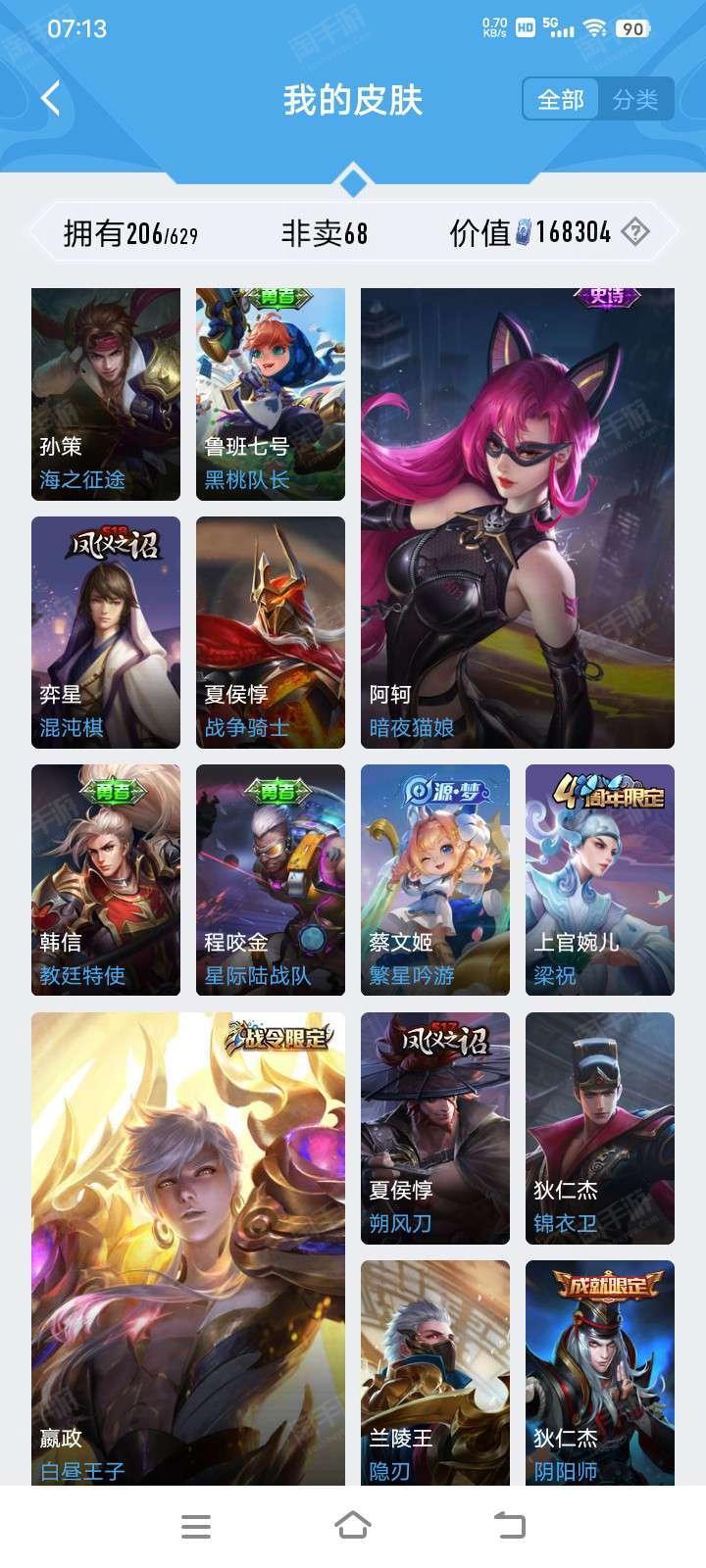Select 上官婉儿 梁祝 skin
The width and height of the screenshot is (706, 1568).
[x=600, y=880]
